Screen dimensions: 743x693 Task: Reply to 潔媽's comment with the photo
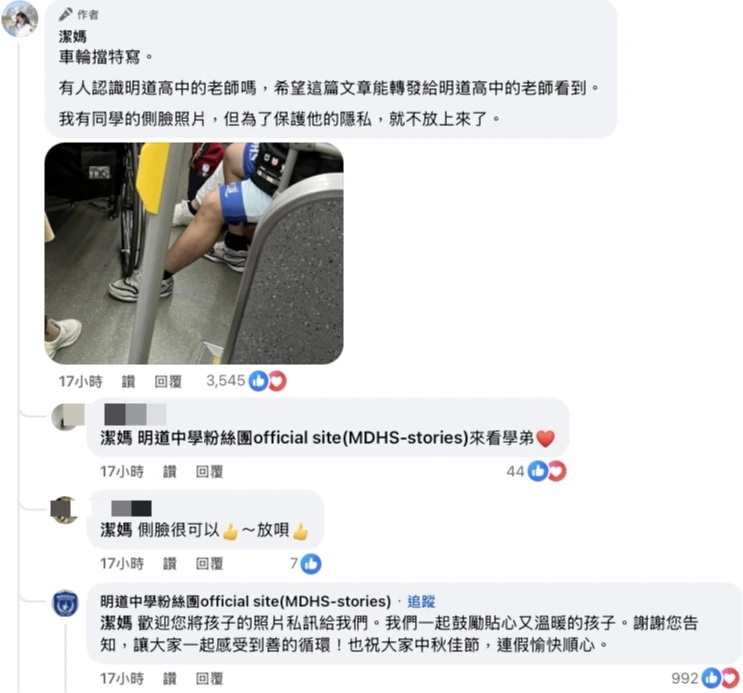[167, 381]
